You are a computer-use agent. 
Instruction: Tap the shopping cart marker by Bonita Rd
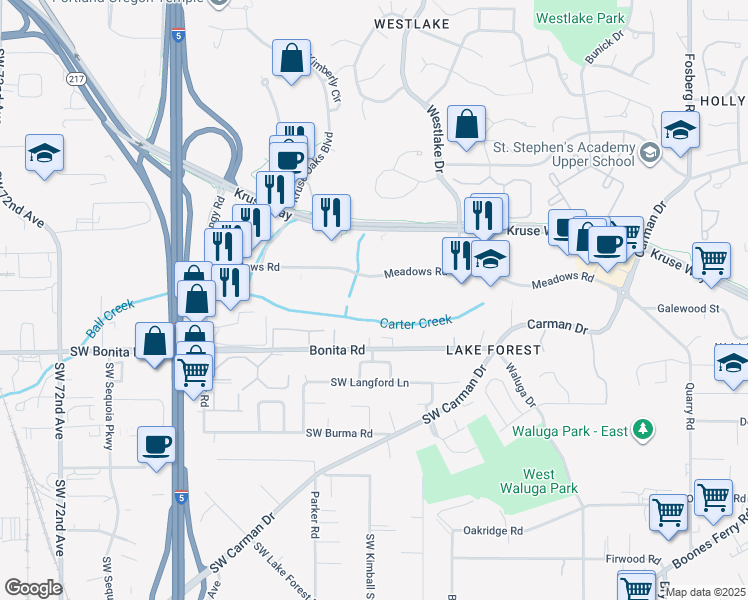pos(194,371)
